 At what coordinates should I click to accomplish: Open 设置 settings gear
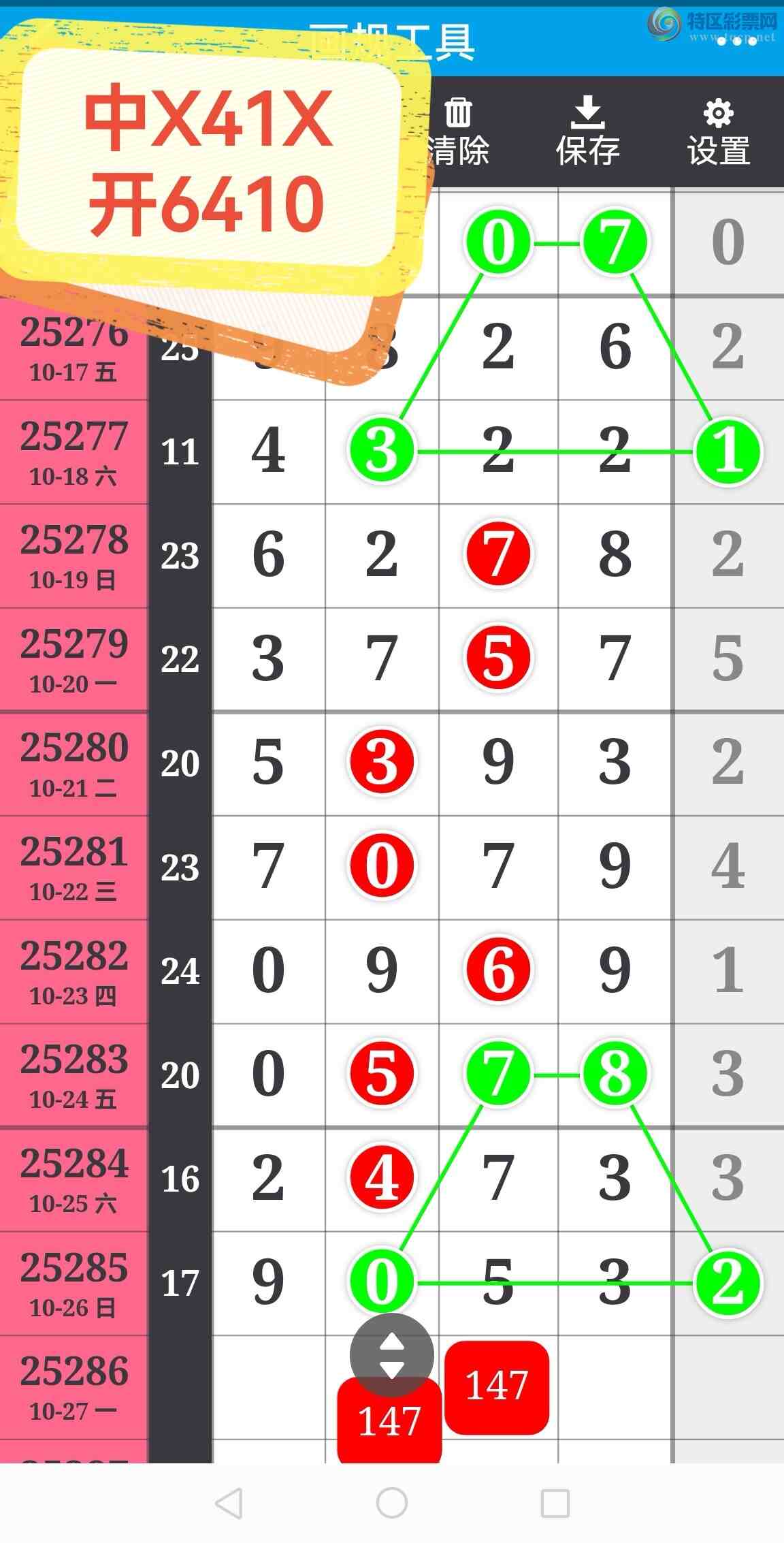pos(718,132)
